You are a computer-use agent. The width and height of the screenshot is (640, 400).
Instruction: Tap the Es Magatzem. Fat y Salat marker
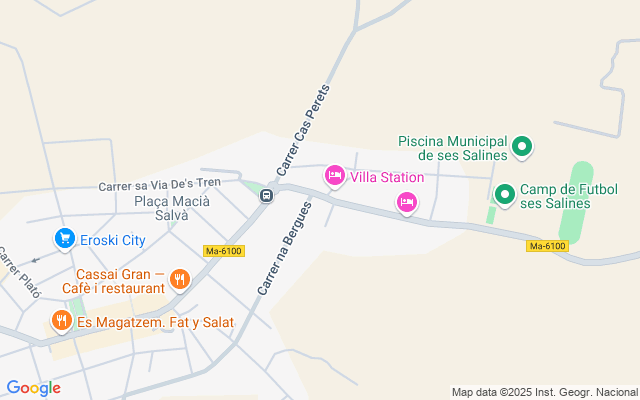pyautogui.click(x=62, y=321)
